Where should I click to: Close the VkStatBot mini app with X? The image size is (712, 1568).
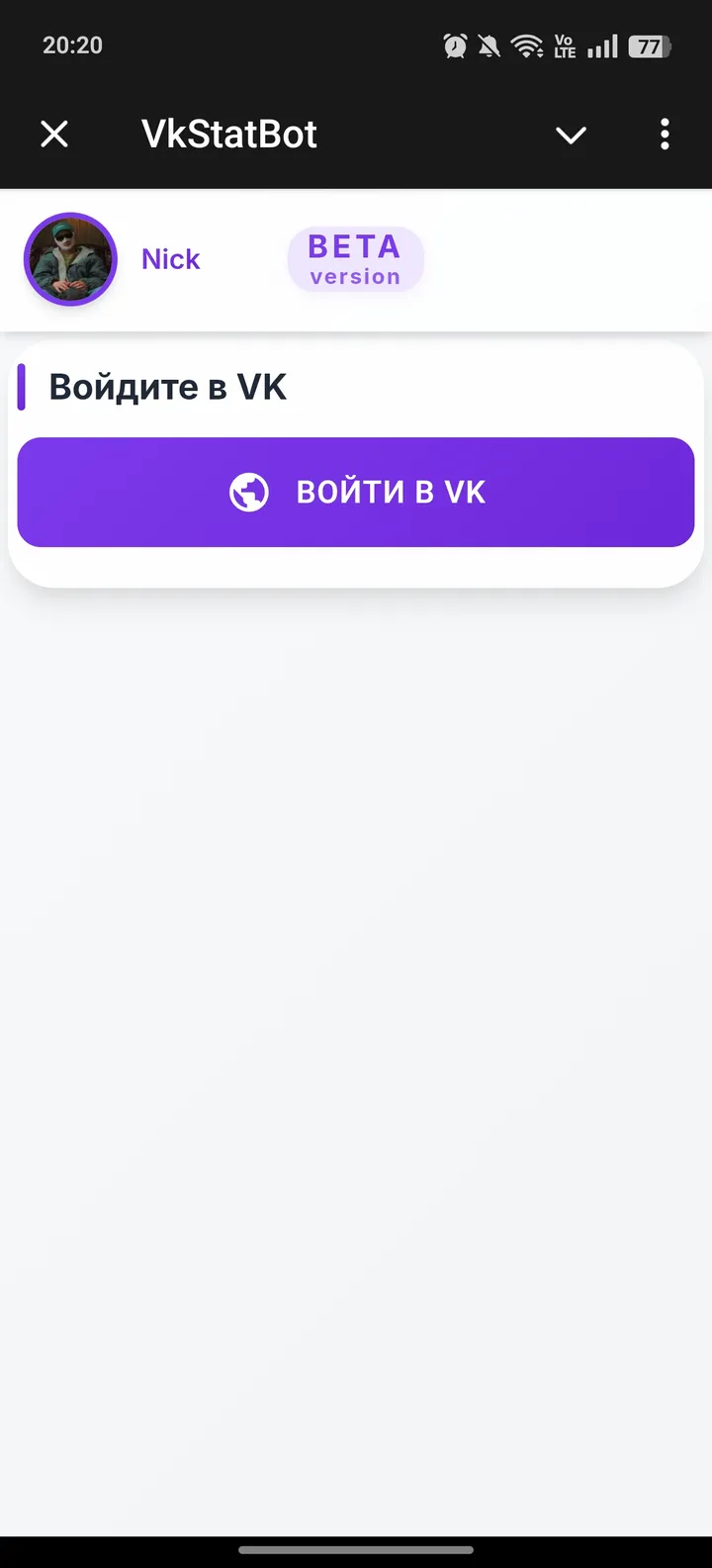tap(54, 134)
